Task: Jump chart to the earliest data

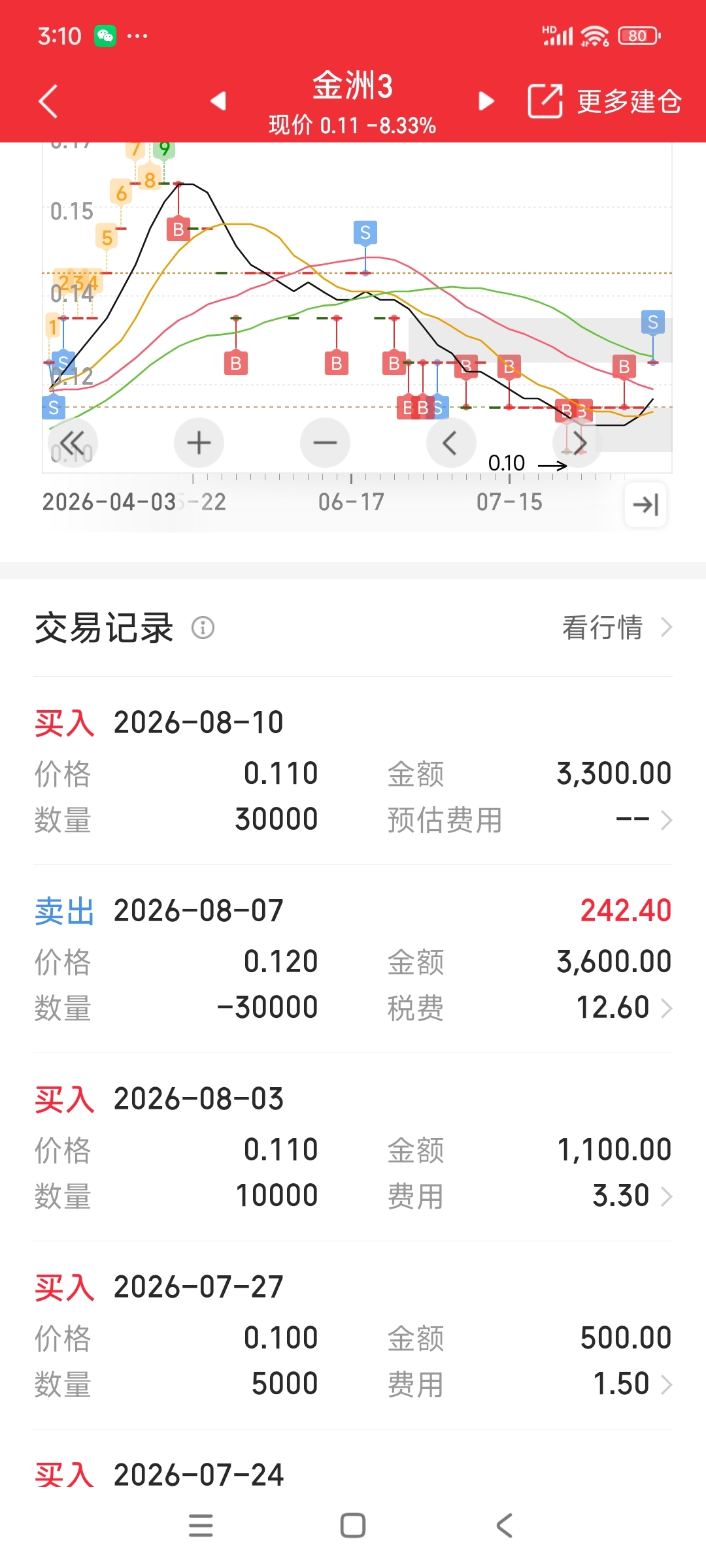Action: pyautogui.click(x=73, y=443)
